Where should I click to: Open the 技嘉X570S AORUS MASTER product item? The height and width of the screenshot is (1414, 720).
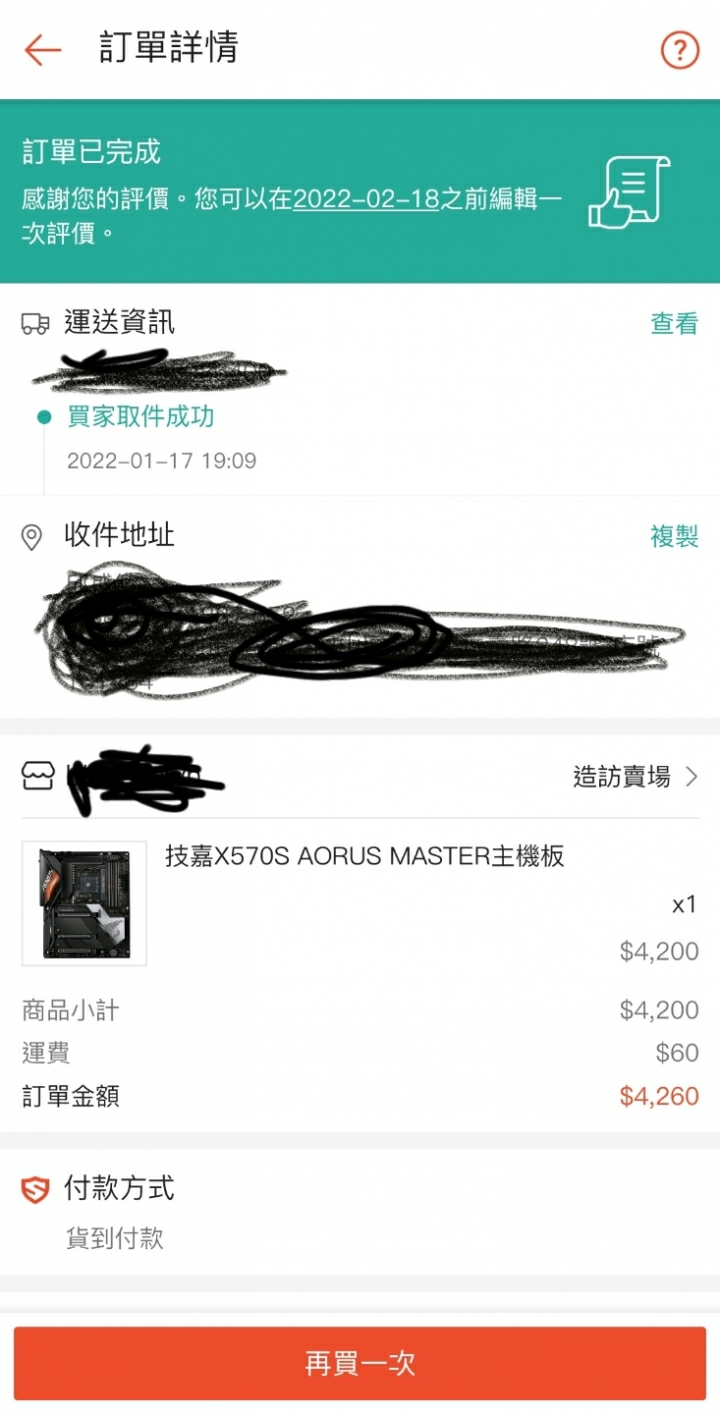(364, 857)
